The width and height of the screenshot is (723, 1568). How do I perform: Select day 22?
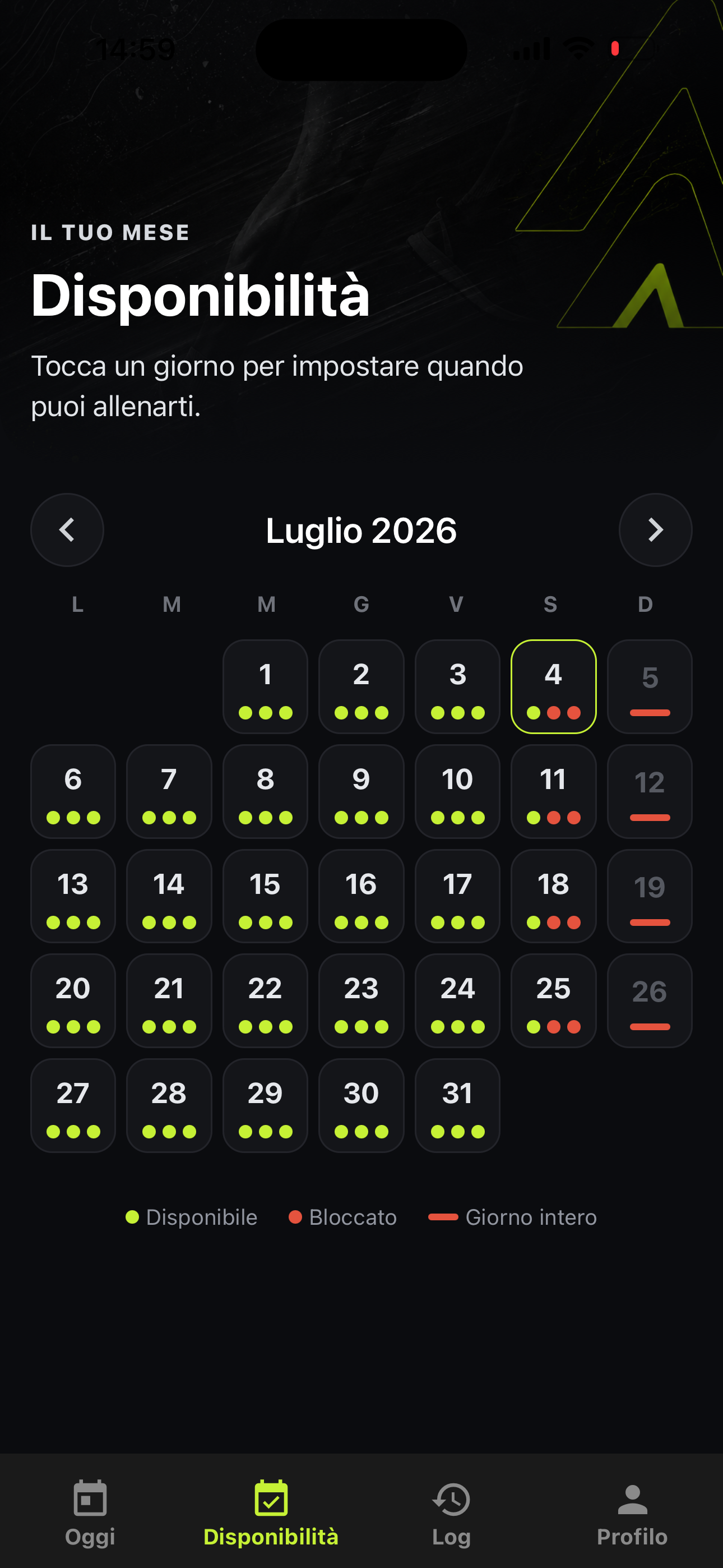265,1000
